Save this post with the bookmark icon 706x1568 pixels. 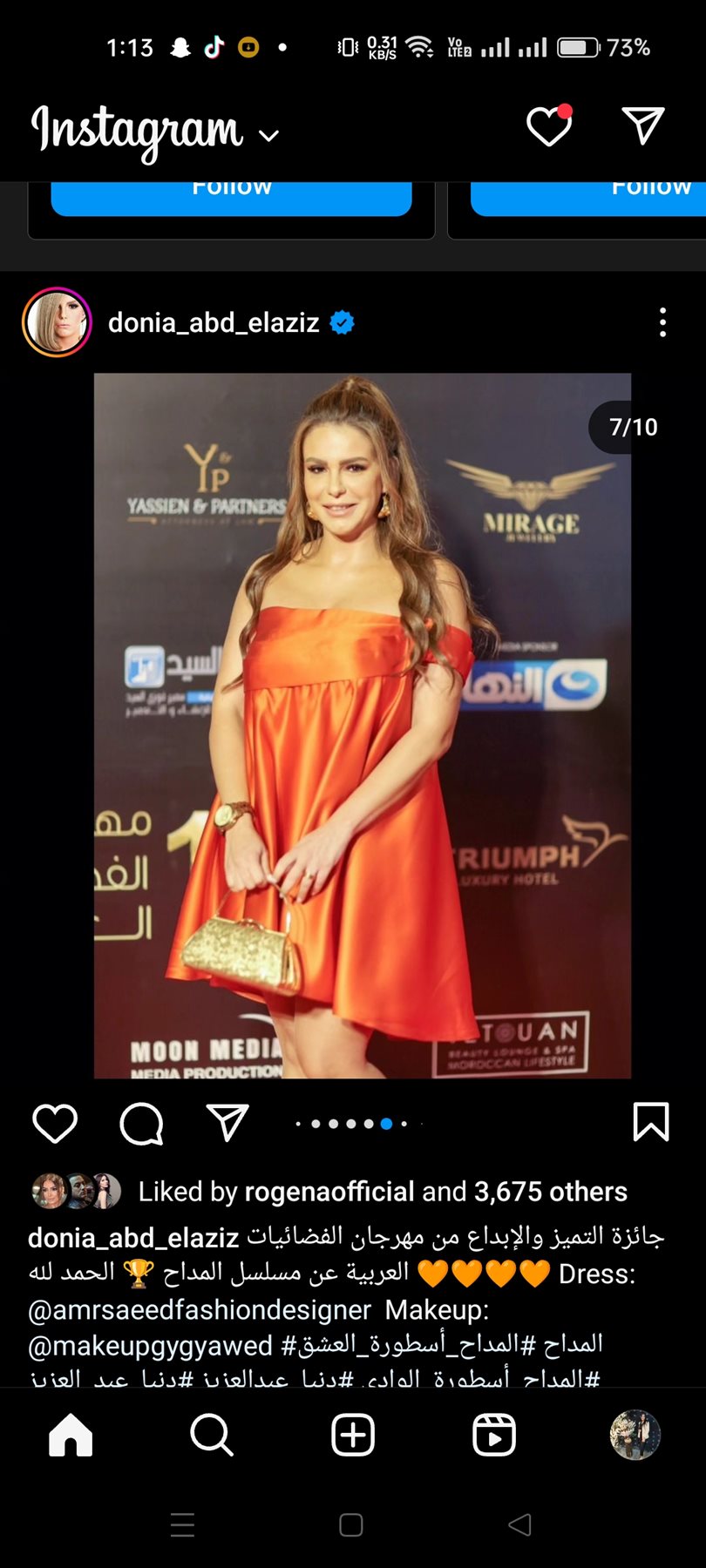pos(650,1122)
